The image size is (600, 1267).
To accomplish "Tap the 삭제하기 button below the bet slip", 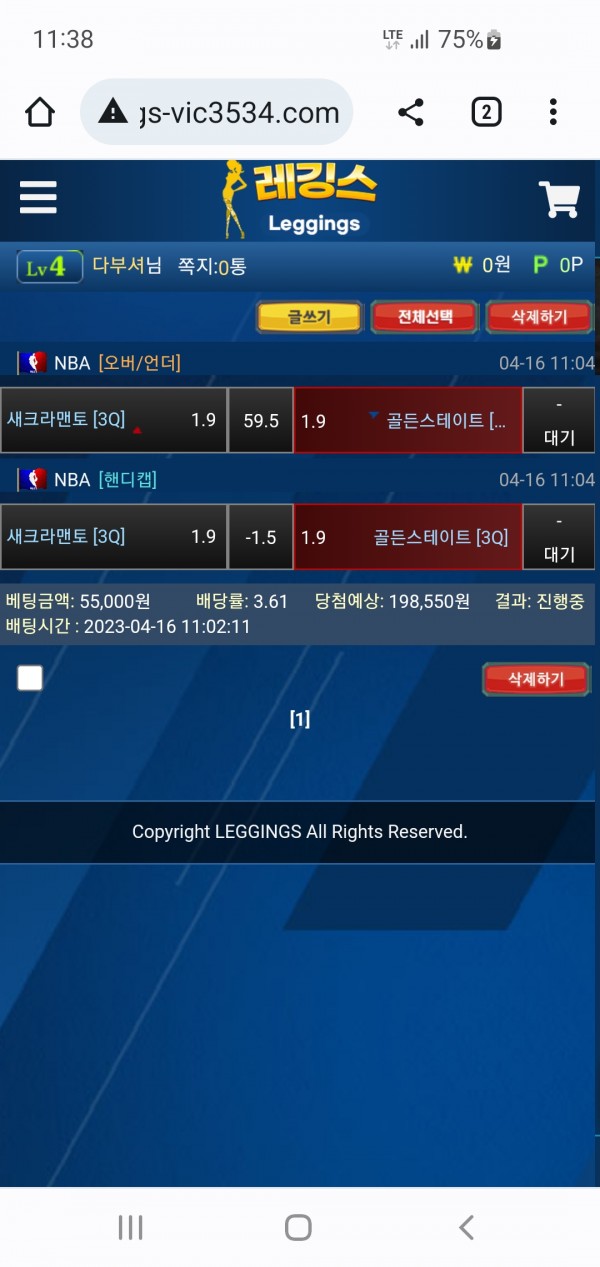I will [x=535, y=679].
